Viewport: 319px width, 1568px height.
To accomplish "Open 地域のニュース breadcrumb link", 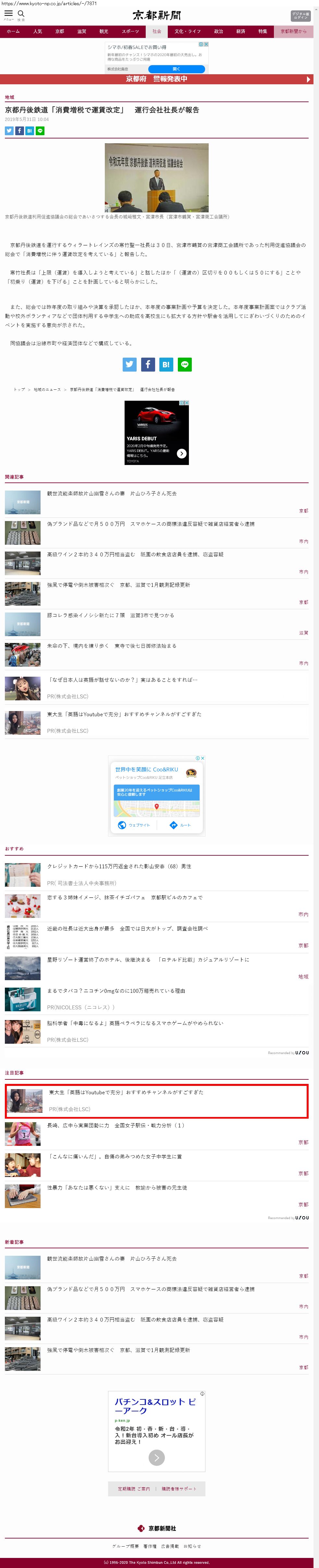I will 47,389.
